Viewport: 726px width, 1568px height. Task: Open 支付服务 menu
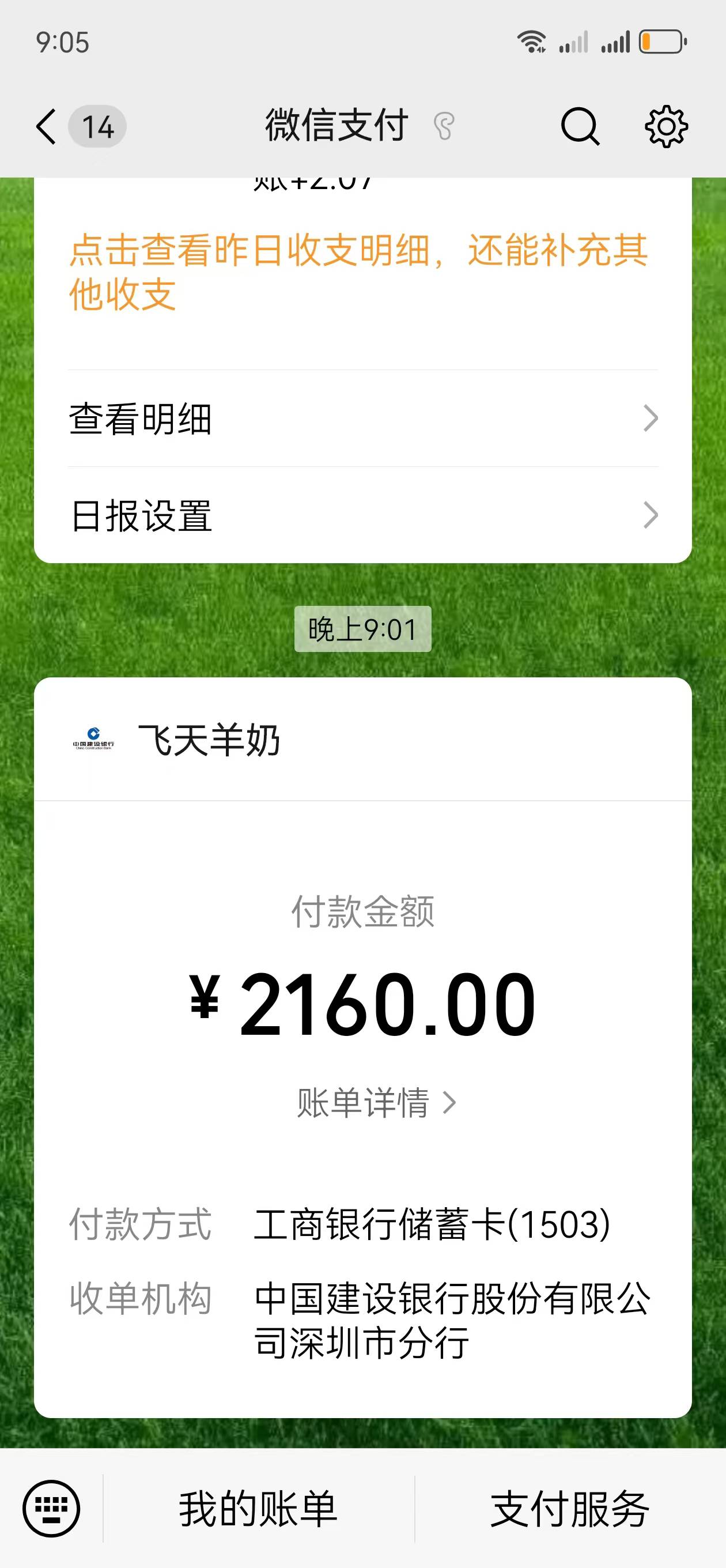pos(570,1509)
